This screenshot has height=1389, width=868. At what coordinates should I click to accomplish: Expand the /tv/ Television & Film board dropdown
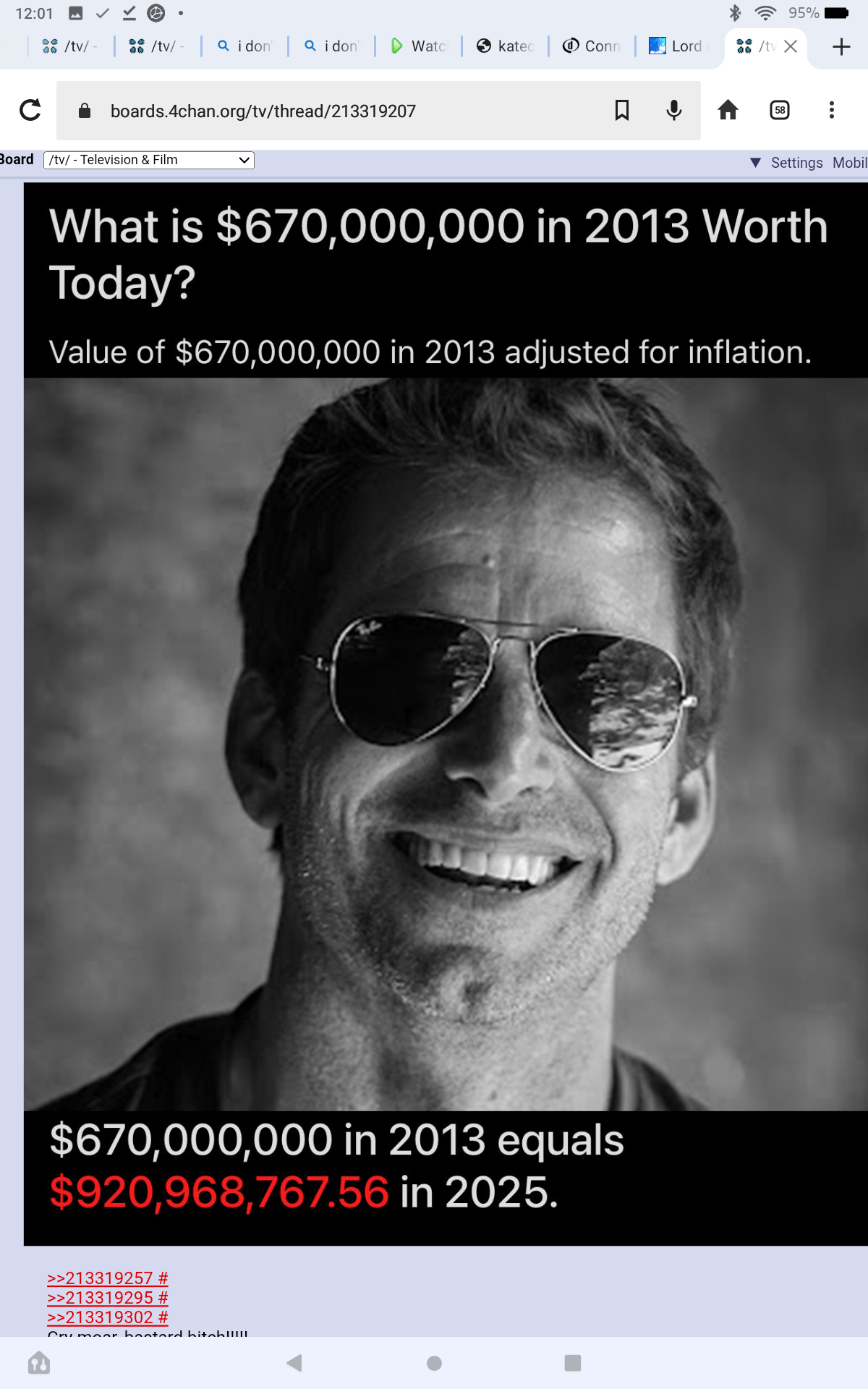(x=149, y=160)
